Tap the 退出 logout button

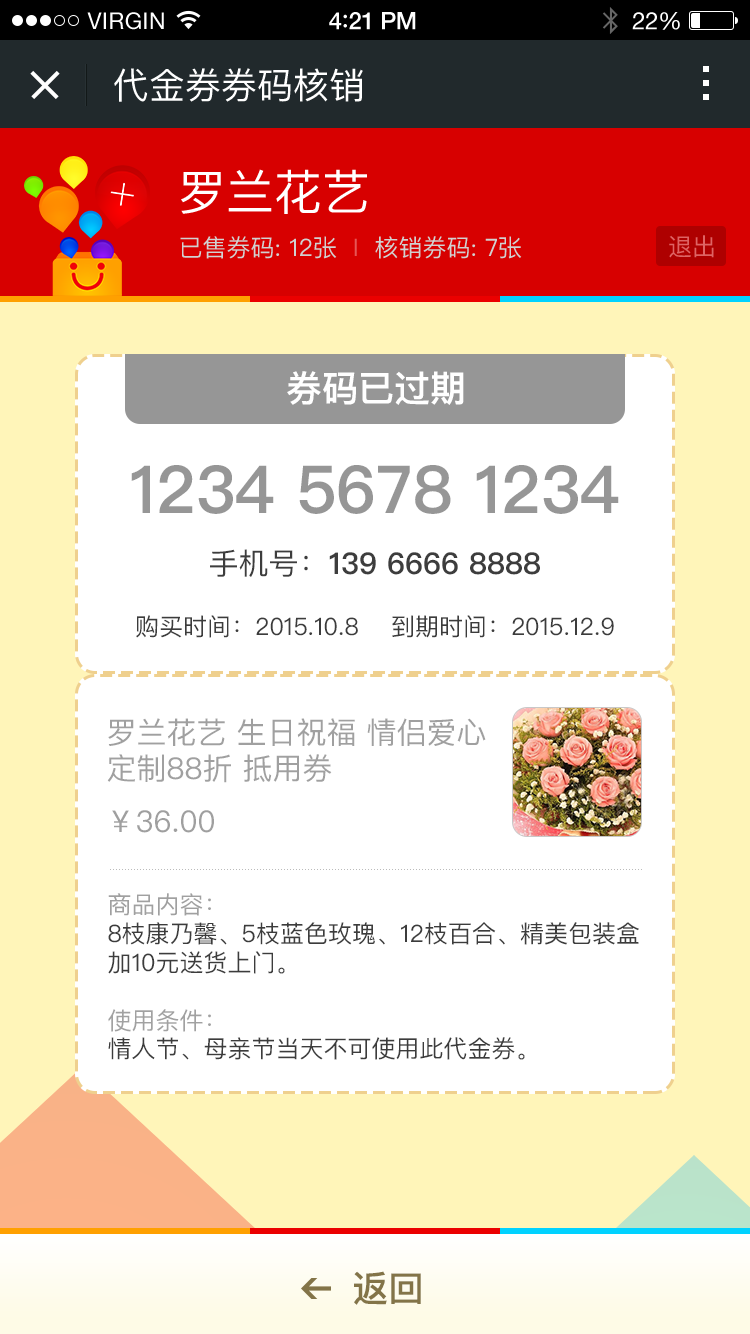[691, 246]
